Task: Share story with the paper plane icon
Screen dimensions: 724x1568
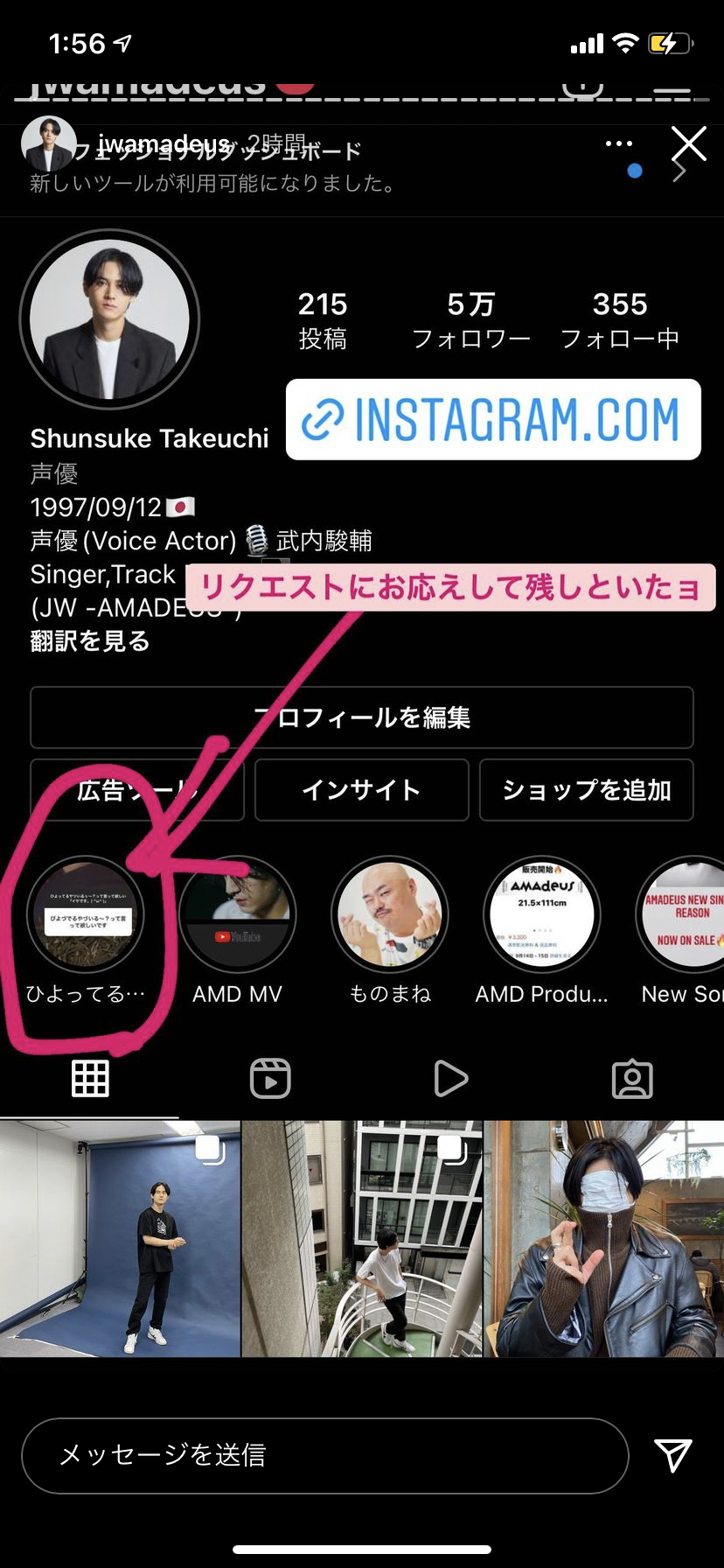Action: click(673, 1455)
